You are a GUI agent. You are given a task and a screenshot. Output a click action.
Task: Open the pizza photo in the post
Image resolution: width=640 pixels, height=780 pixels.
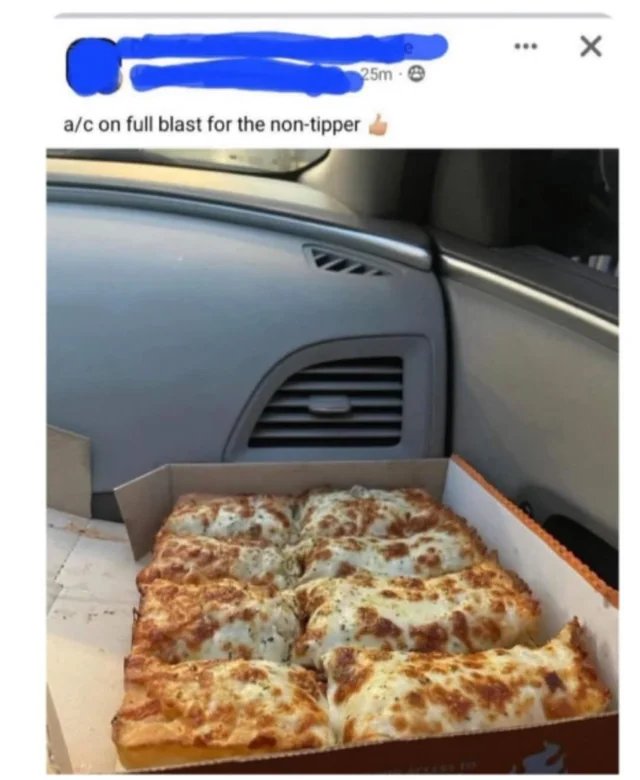click(332, 460)
